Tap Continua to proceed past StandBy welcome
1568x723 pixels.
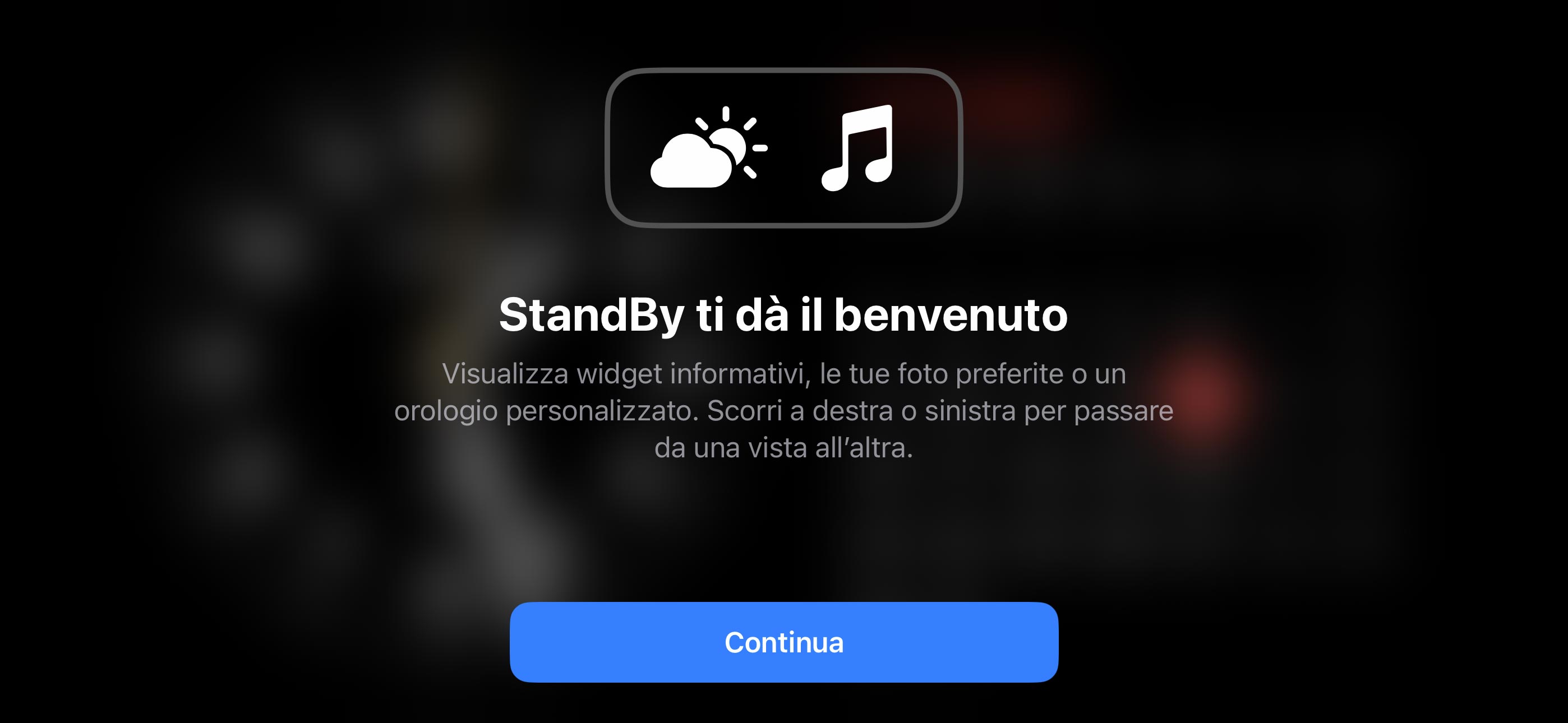784,642
